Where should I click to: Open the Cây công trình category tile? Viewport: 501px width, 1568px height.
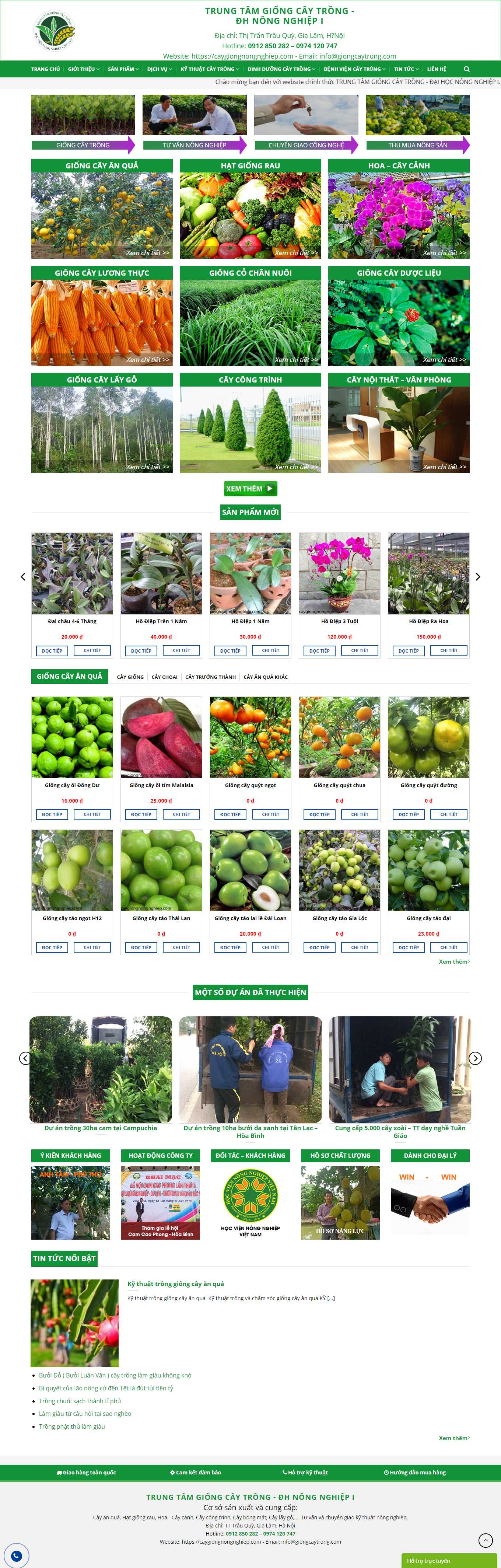coord(250,423)
